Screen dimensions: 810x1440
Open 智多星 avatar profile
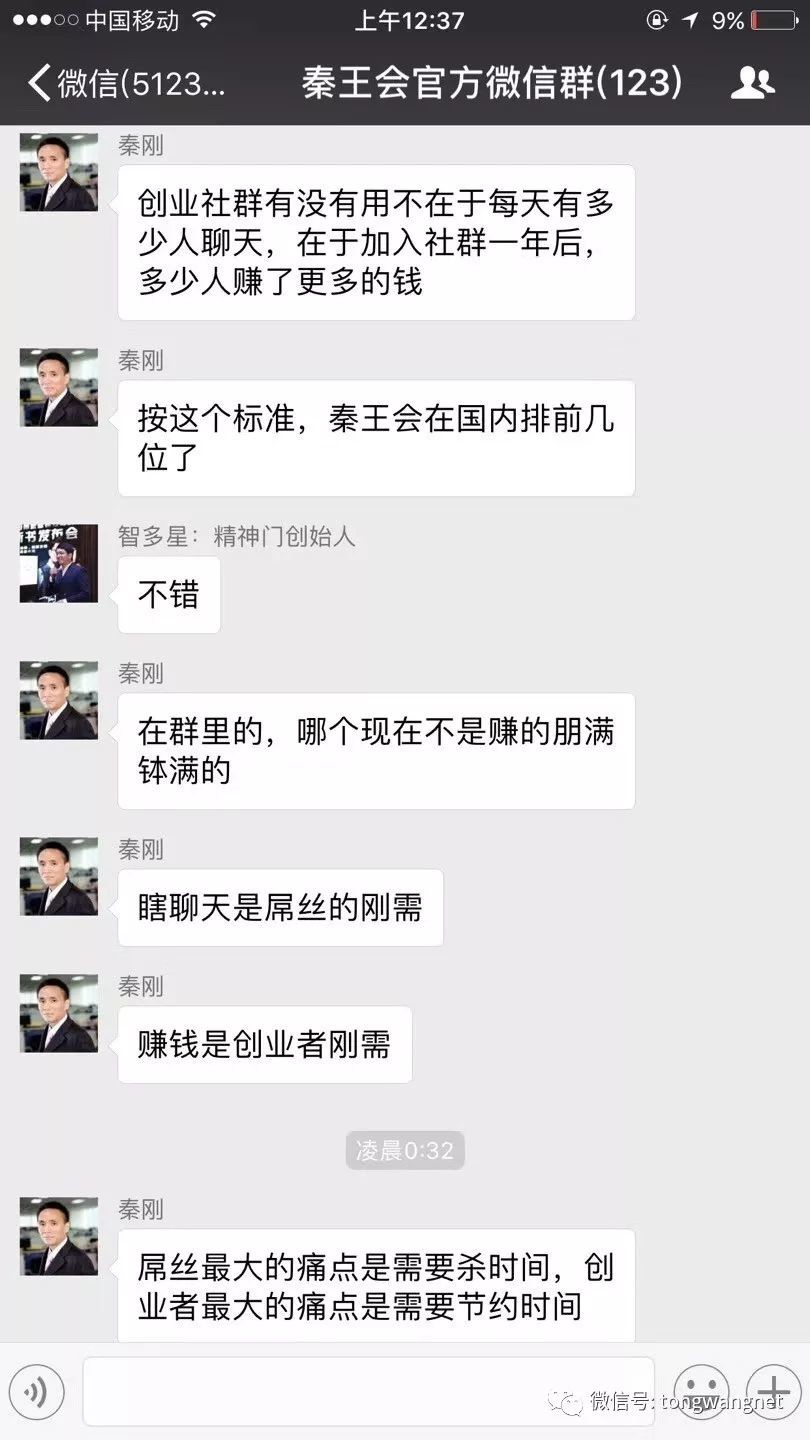[x=59, y=564]
